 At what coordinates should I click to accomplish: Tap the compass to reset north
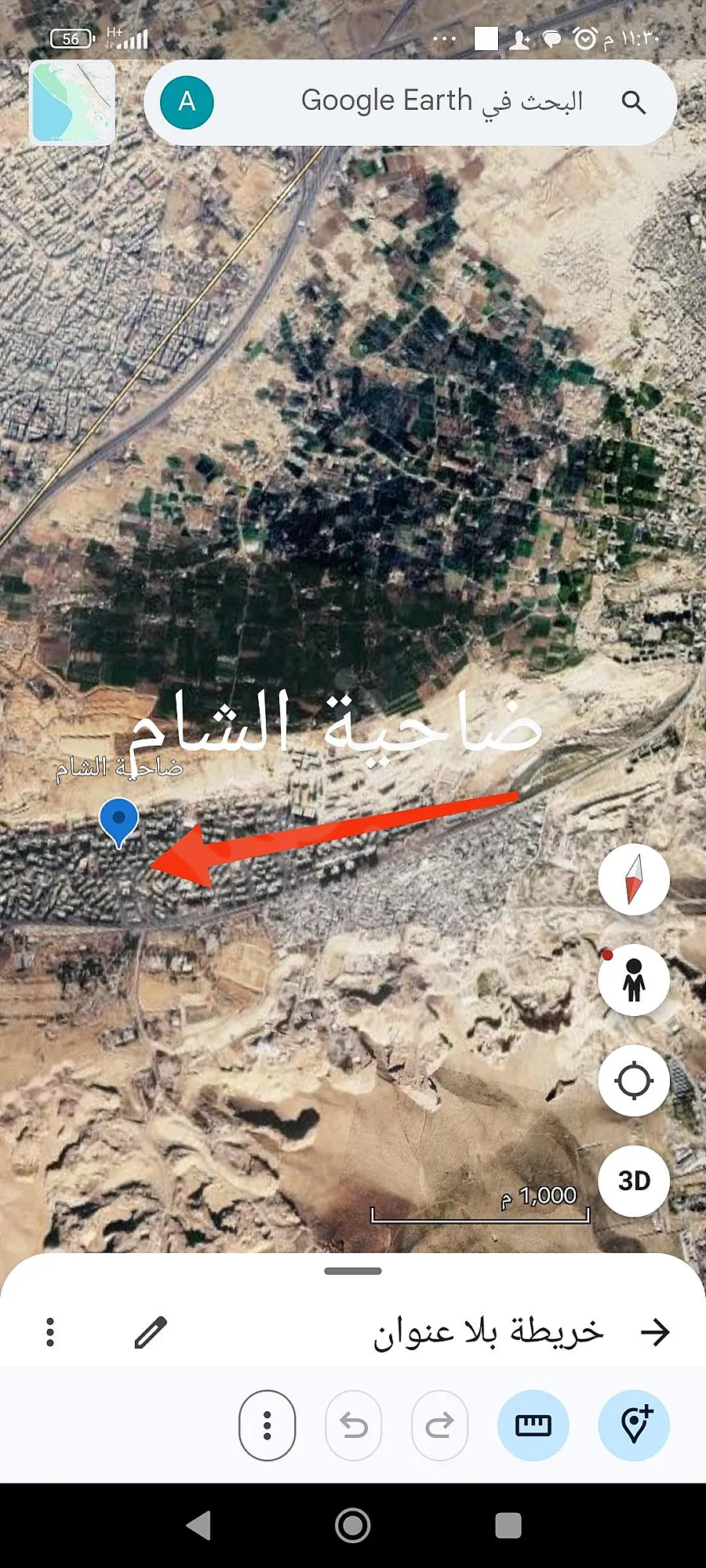634,879
